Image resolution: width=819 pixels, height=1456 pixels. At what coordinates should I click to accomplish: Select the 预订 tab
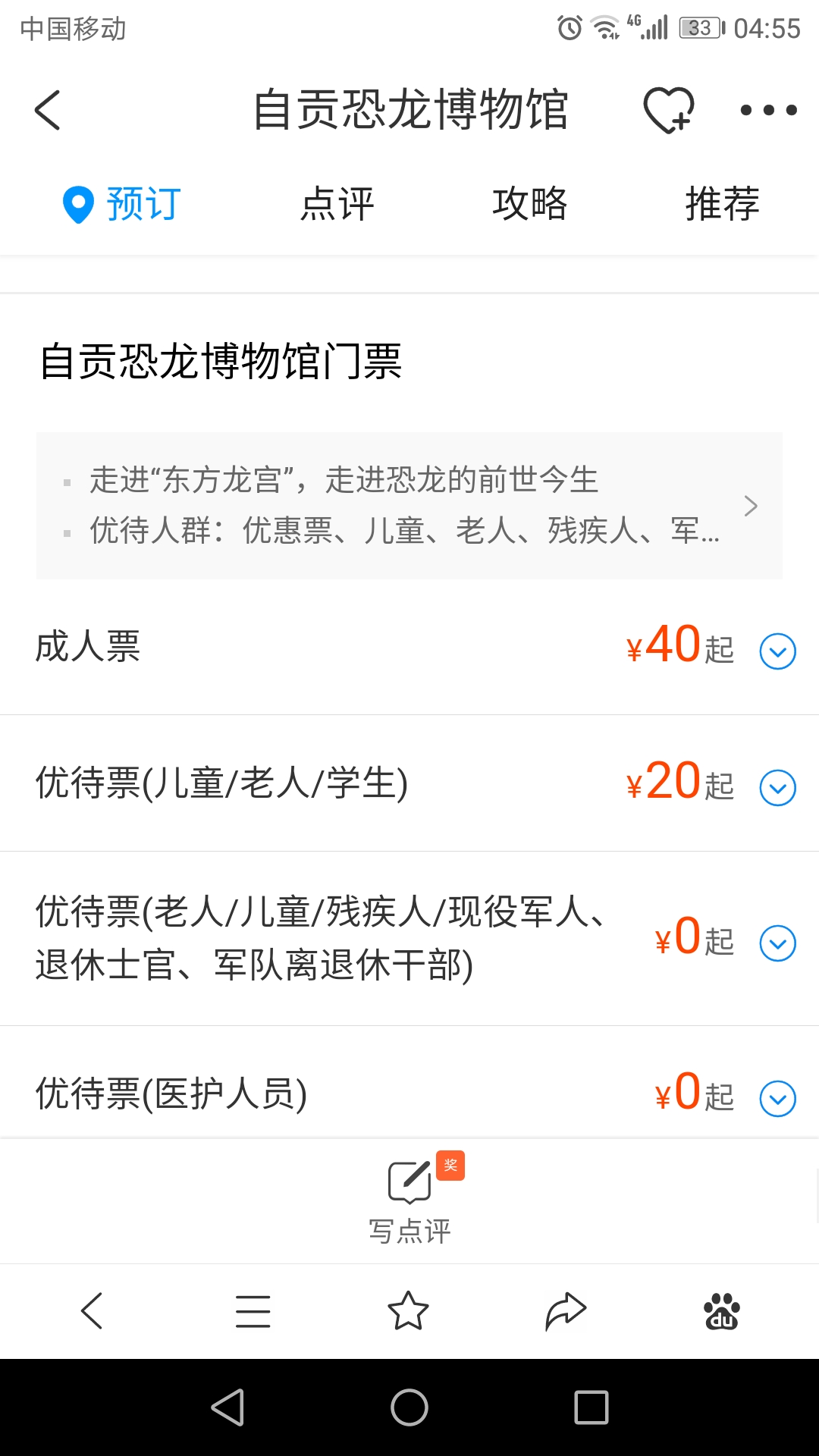click(121, 204)
